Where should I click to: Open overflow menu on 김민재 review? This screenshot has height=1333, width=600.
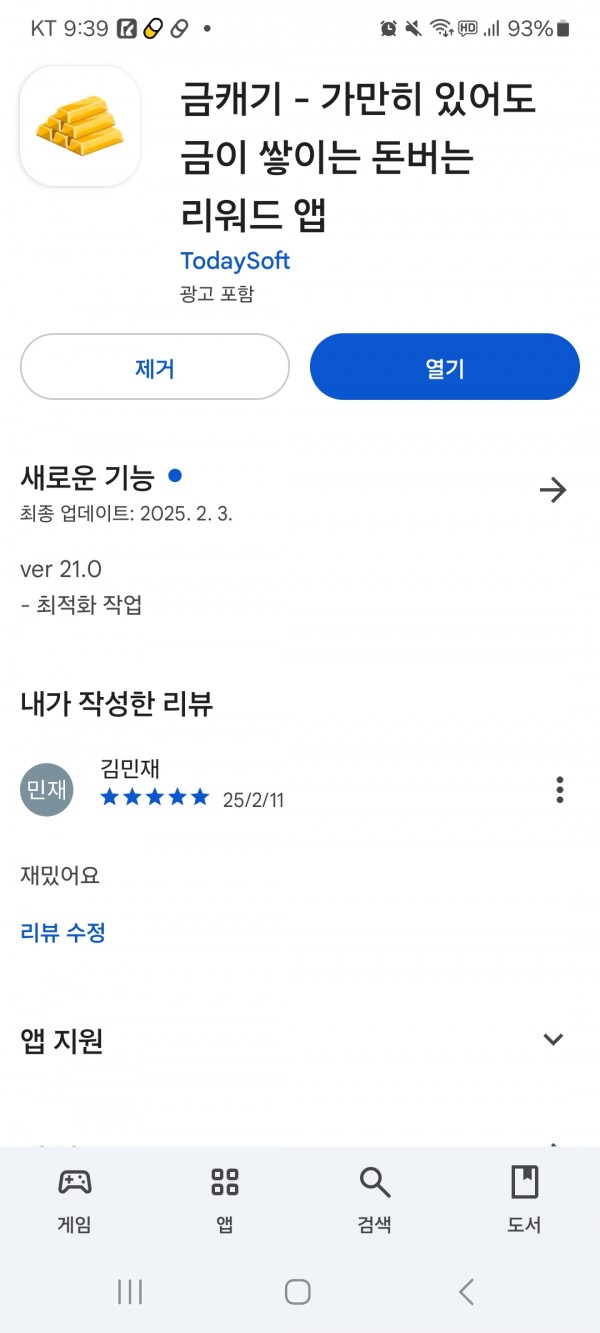tap(560, 789)
